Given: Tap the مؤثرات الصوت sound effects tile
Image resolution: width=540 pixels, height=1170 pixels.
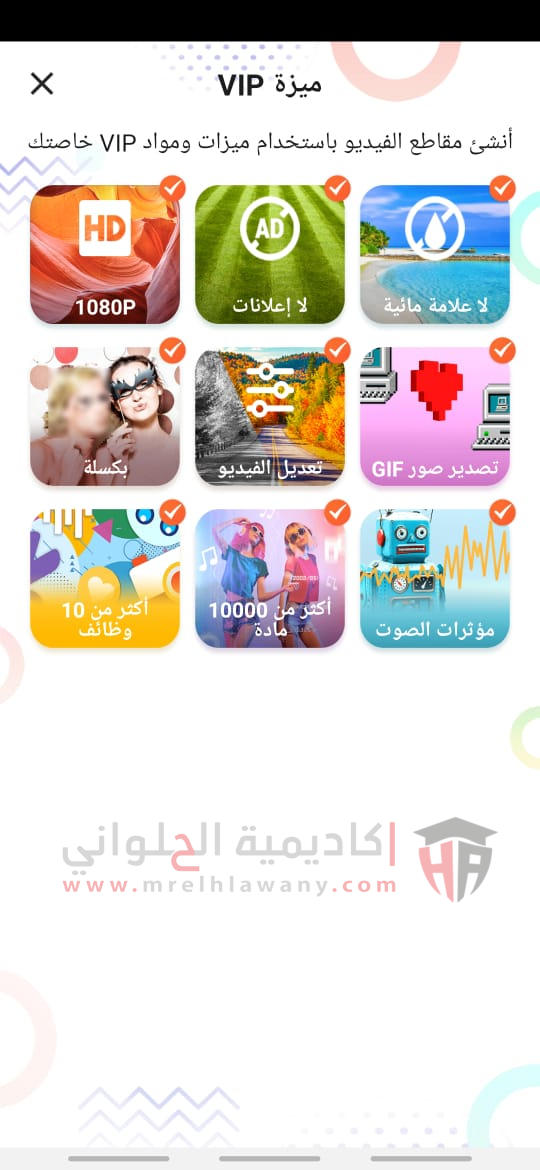Looking at the screenshot, I should tap(435, 578).
